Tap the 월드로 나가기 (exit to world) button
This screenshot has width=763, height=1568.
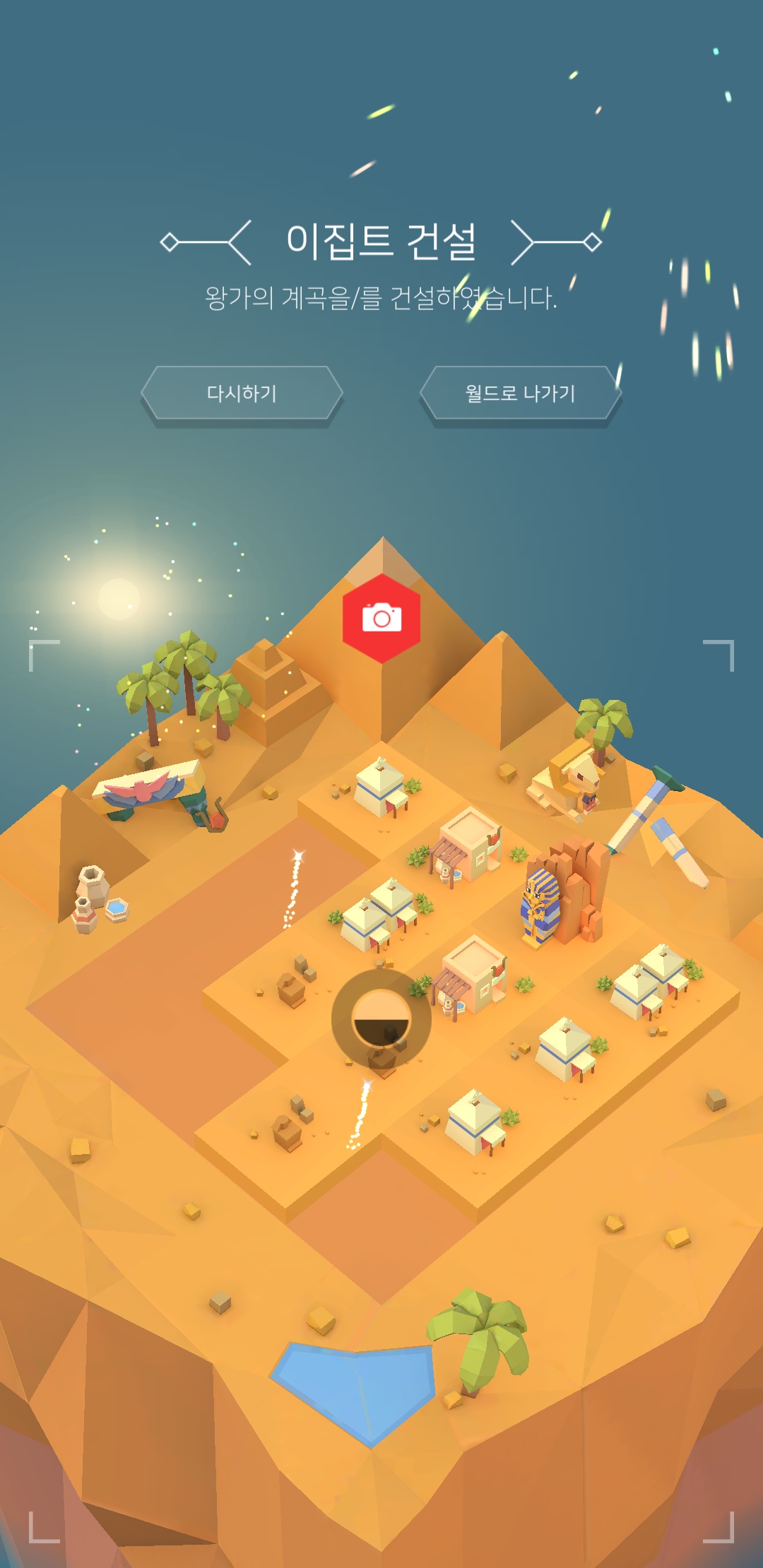click(x=520, y=393)
